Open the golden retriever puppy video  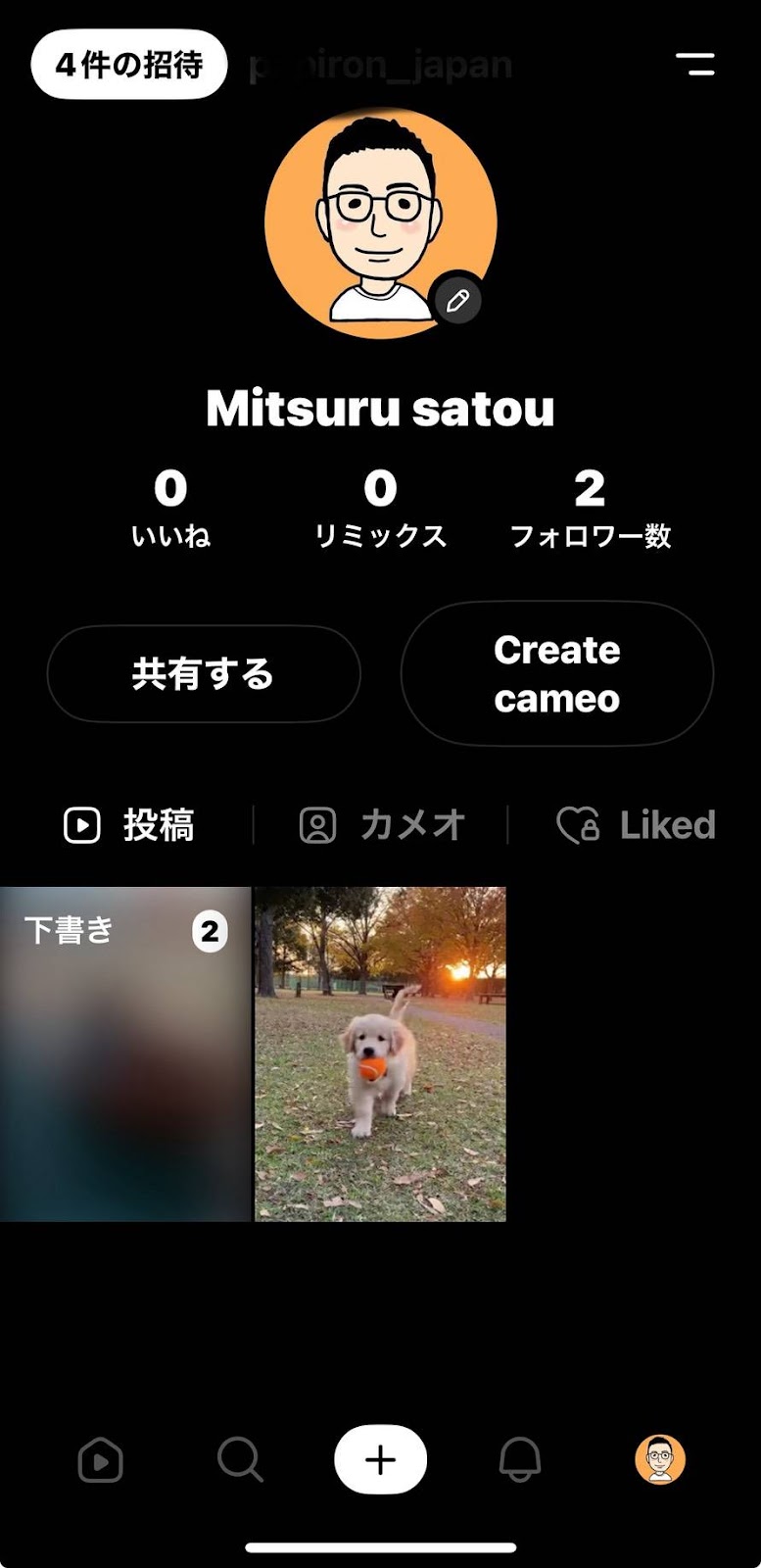[380, 1053]
